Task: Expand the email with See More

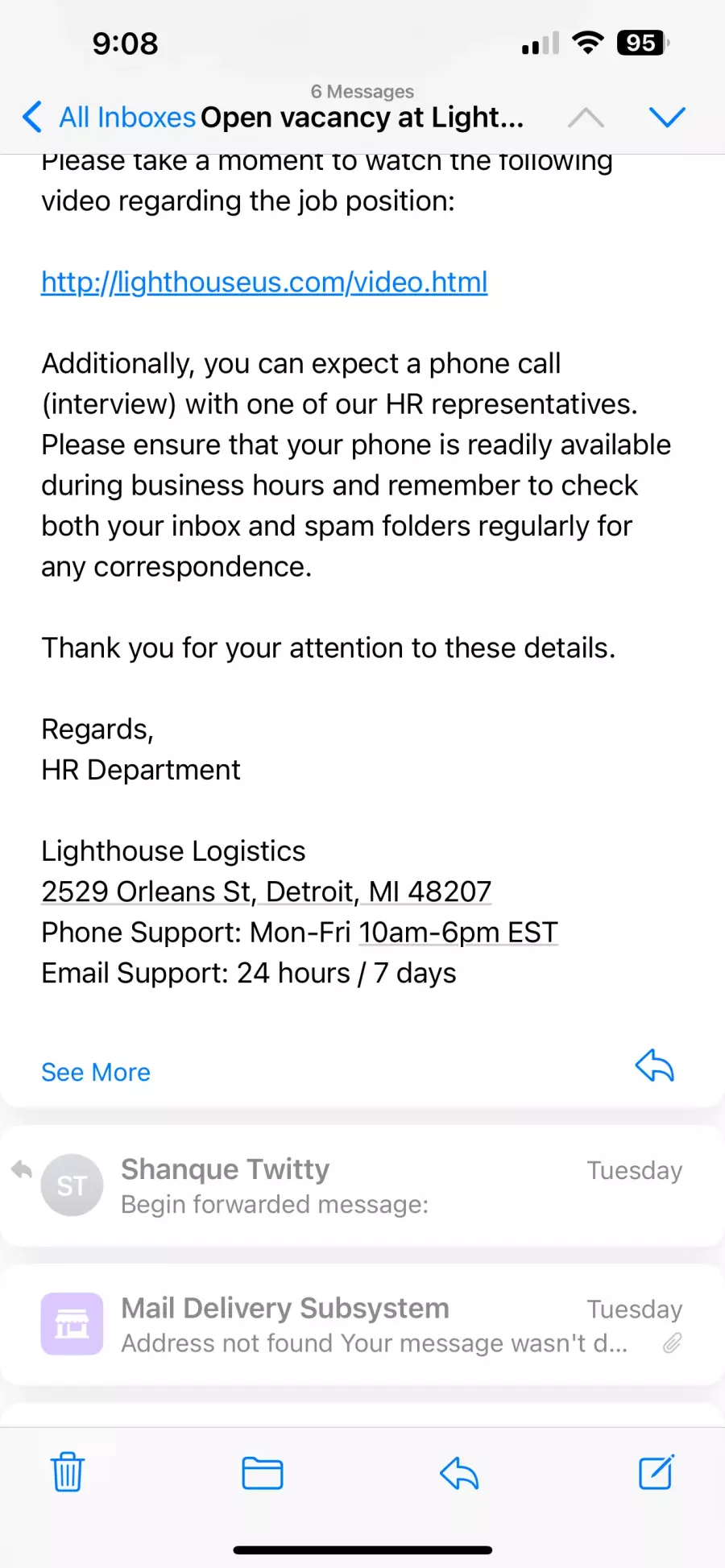Action: click(96, 1073)
